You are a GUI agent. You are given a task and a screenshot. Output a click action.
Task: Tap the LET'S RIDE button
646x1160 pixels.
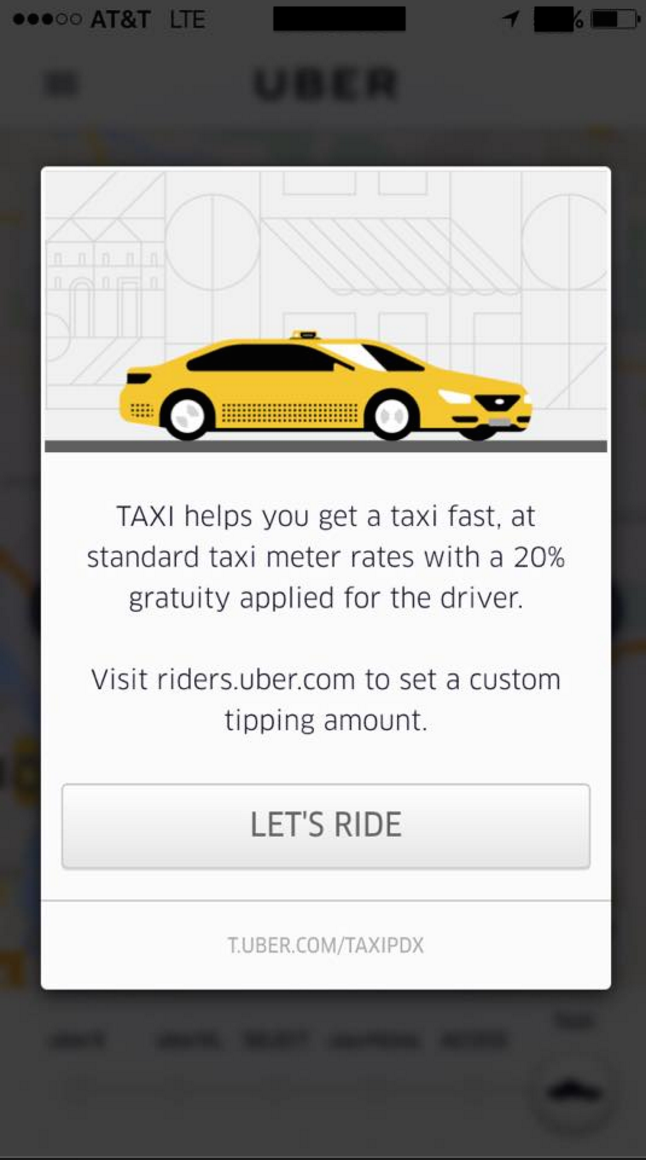click(326, 825)
